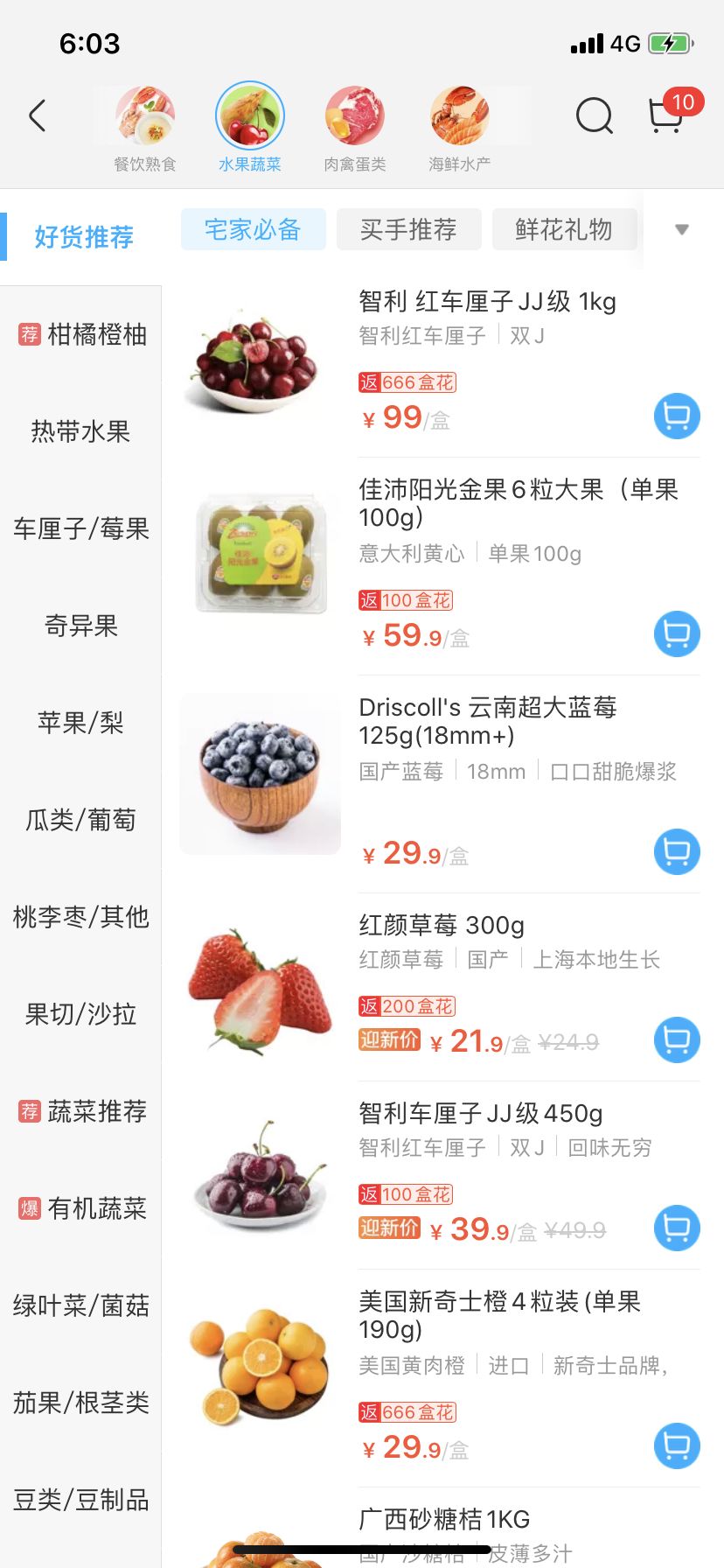Select the 买手推荐 chip
The width and height of the screenshot is (724, 1568).
point(408,229)
